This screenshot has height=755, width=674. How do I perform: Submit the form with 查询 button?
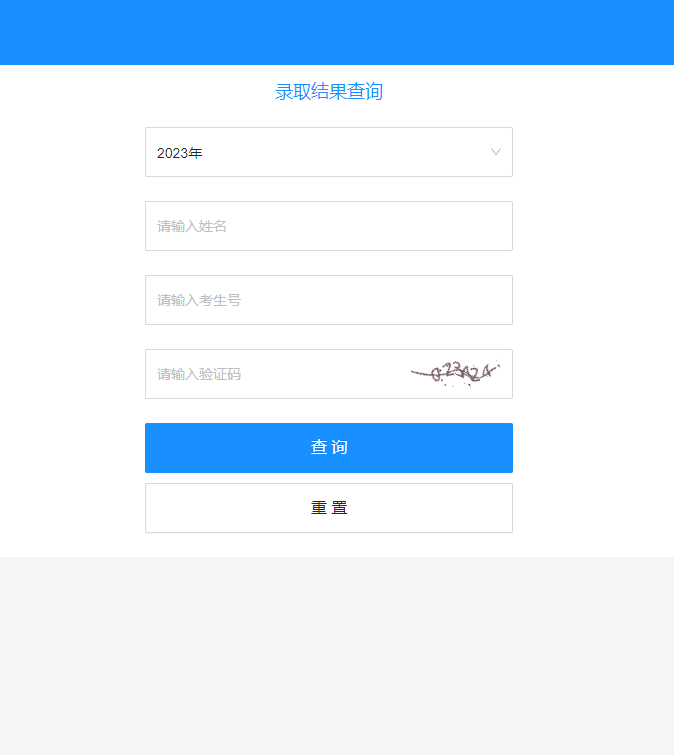pos(328,448)
